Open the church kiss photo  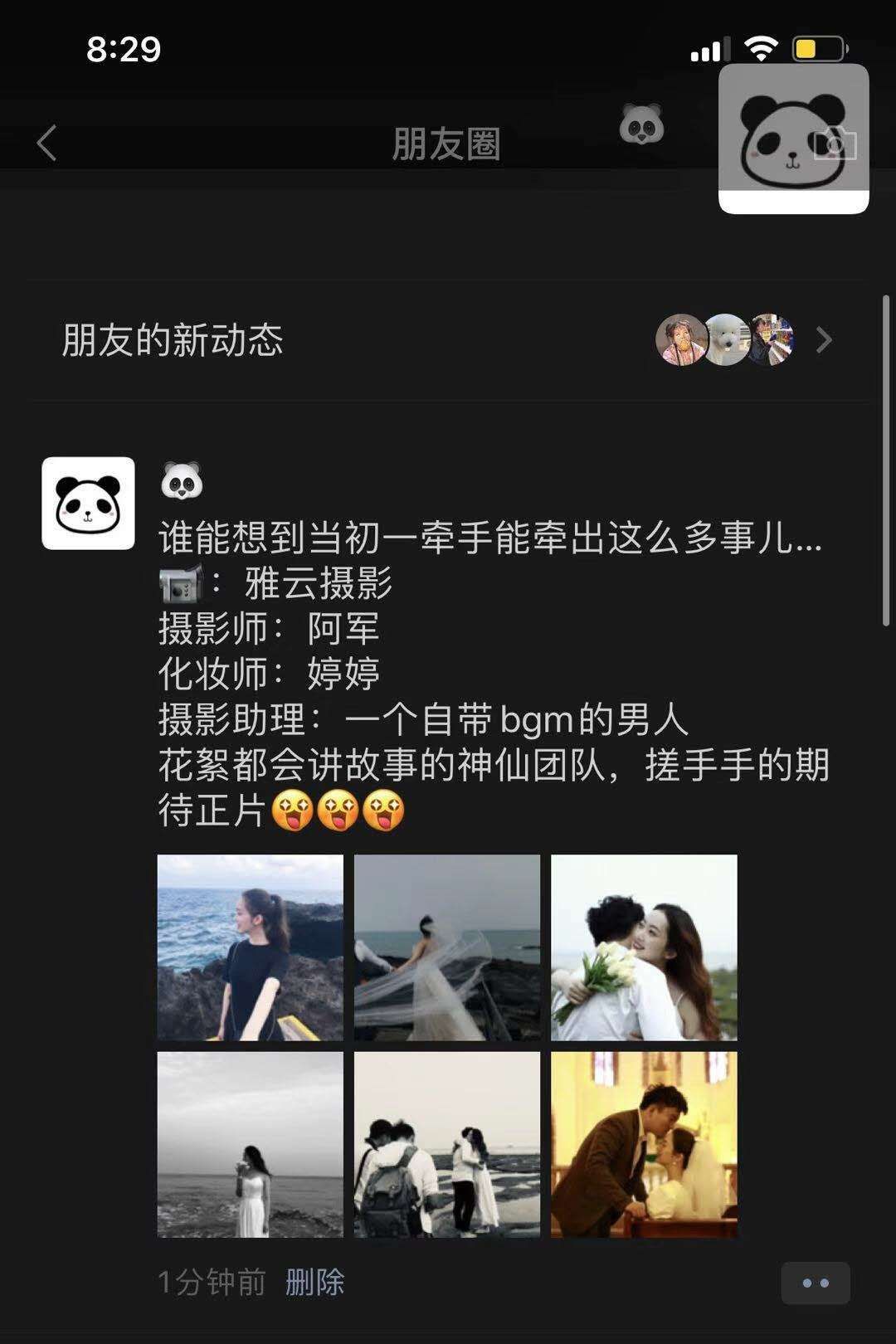644,1144
